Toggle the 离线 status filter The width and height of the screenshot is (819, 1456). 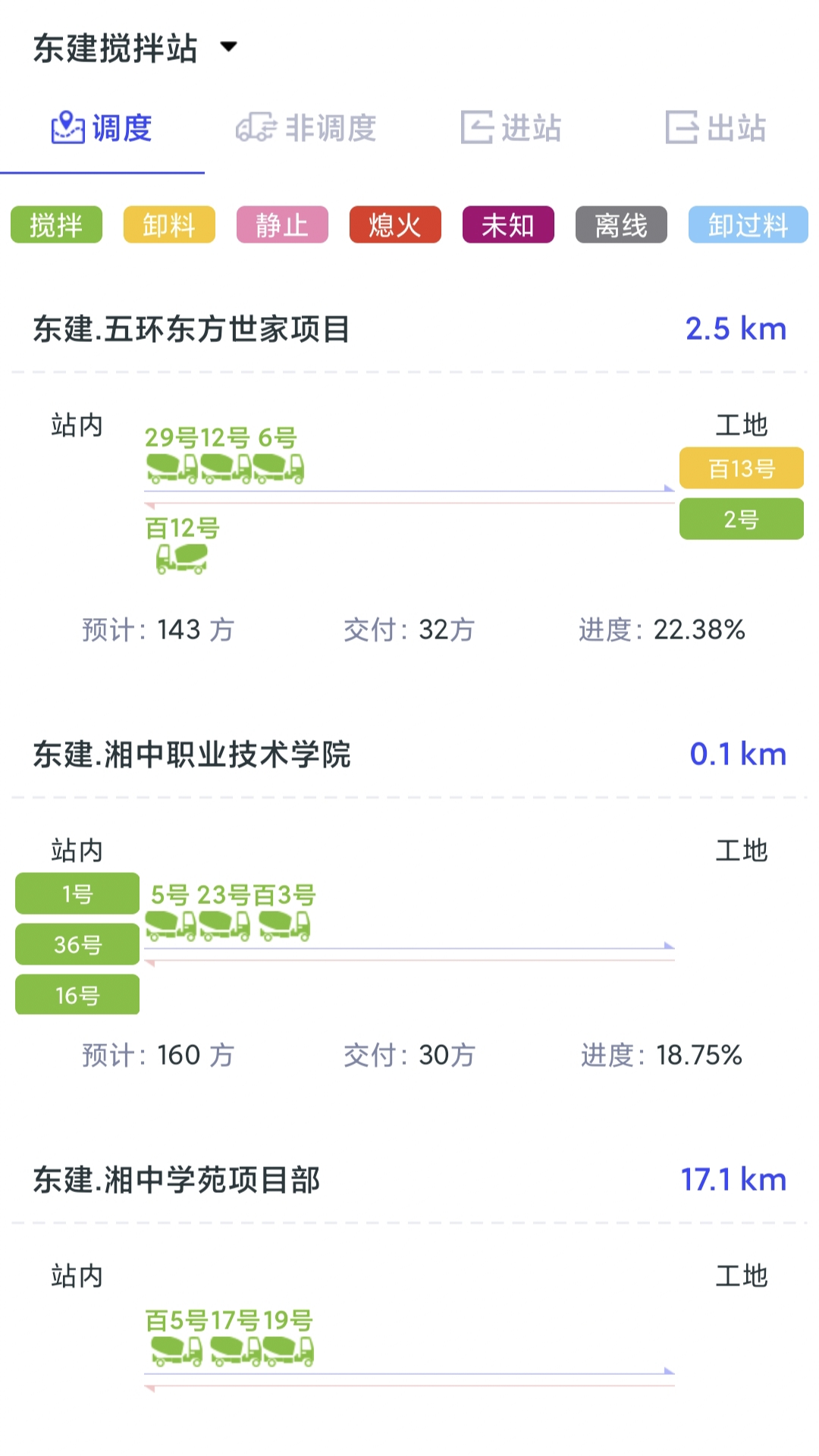tap(620, 224)
